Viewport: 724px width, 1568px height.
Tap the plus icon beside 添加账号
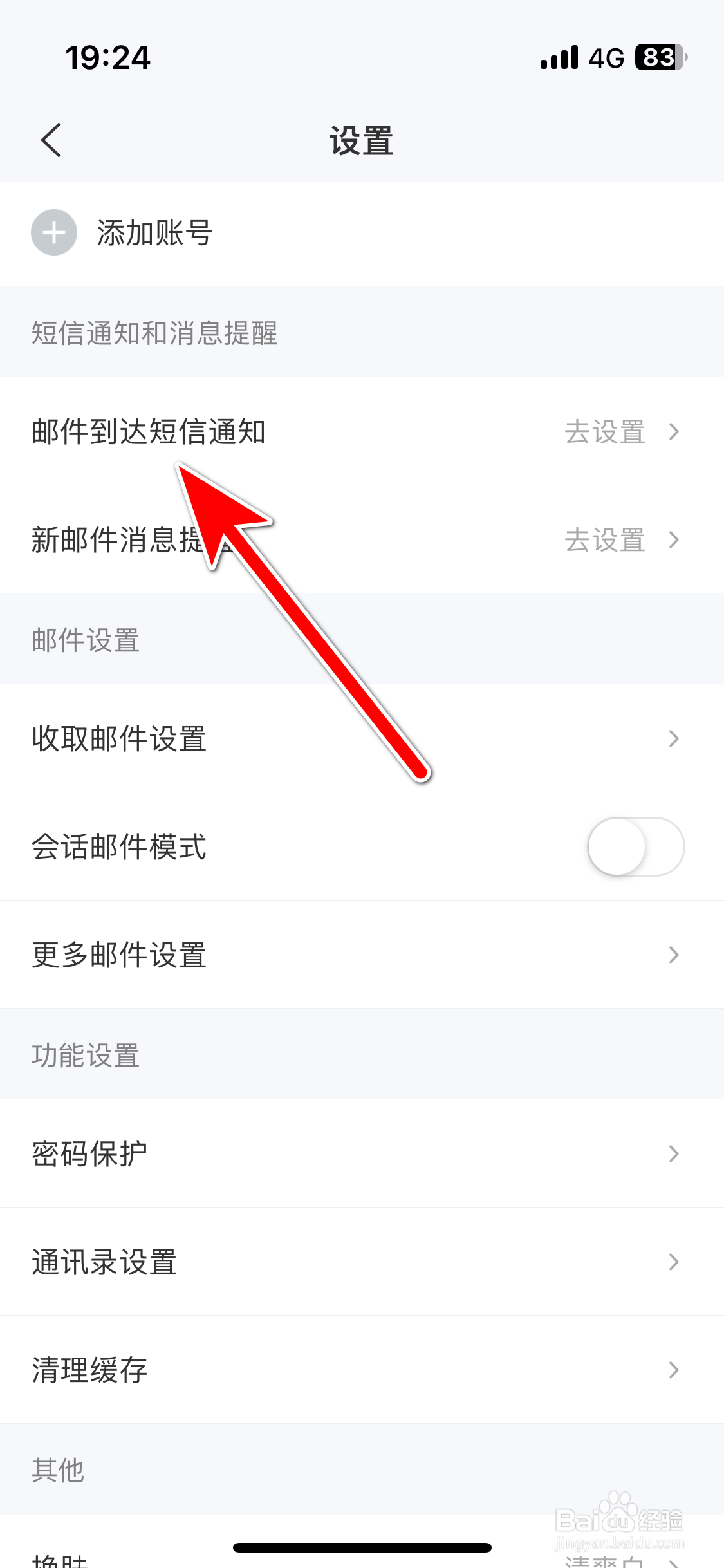[x=55, y=233]
